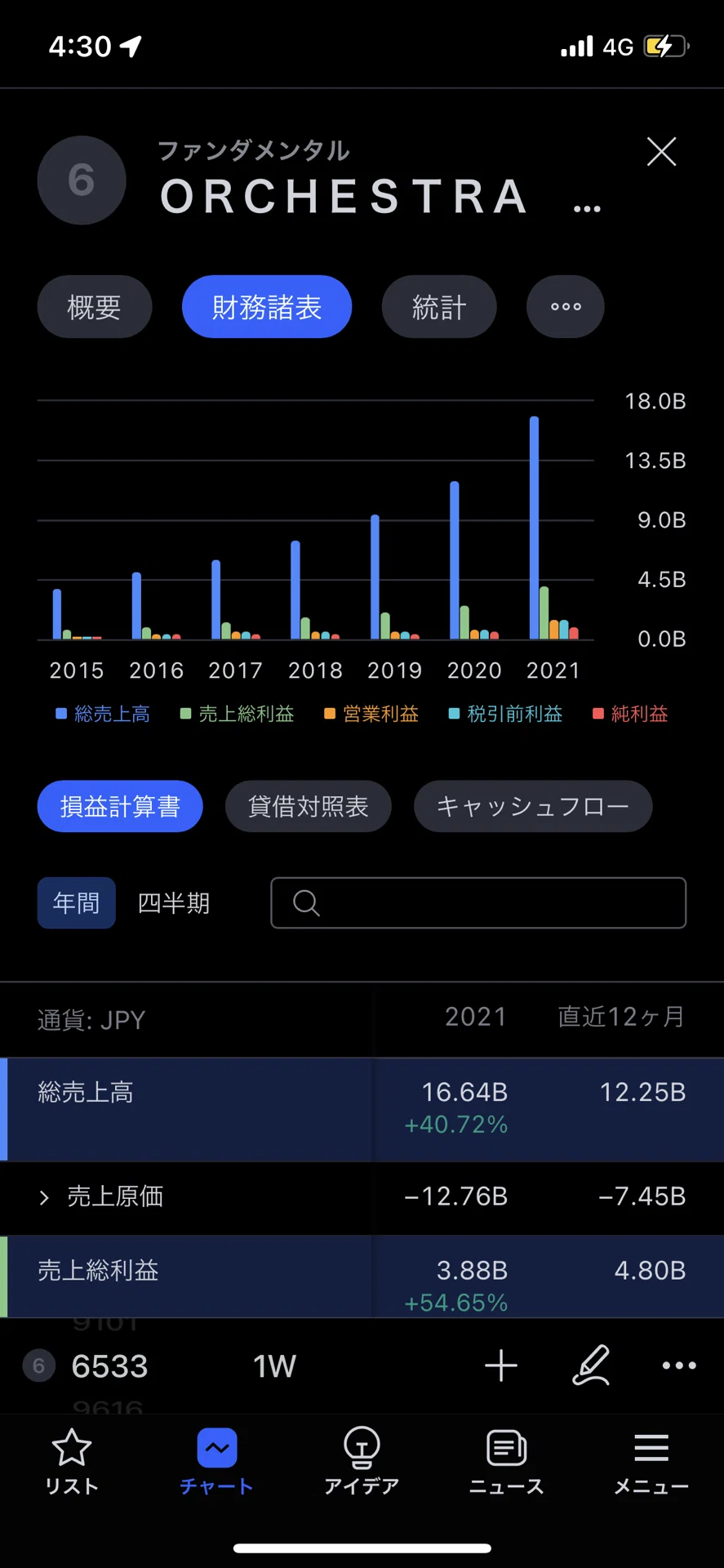The image size is (724, 1568).
Task: Switch to 四半期 period
Action: click(x=174, y=903)
